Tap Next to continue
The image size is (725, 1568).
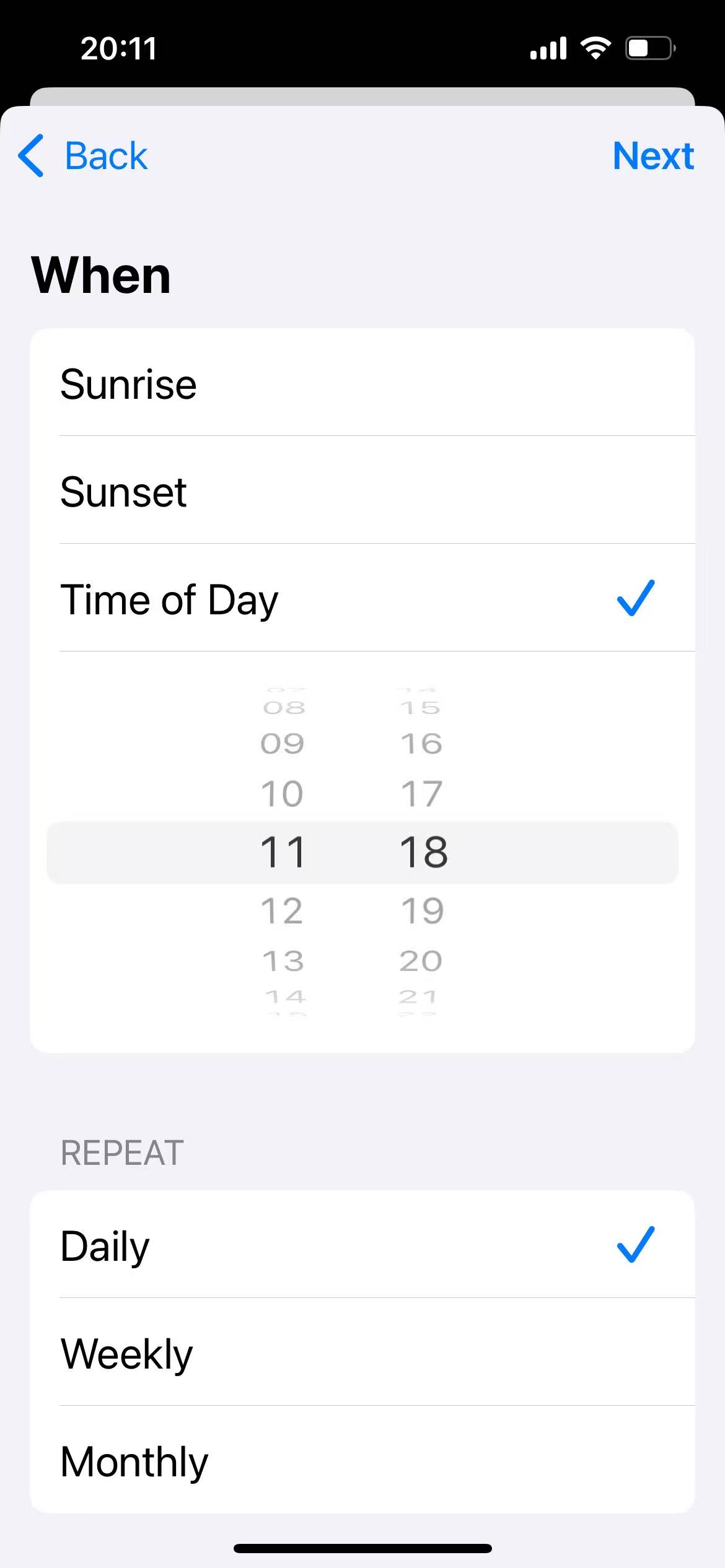tap(652, 155)
